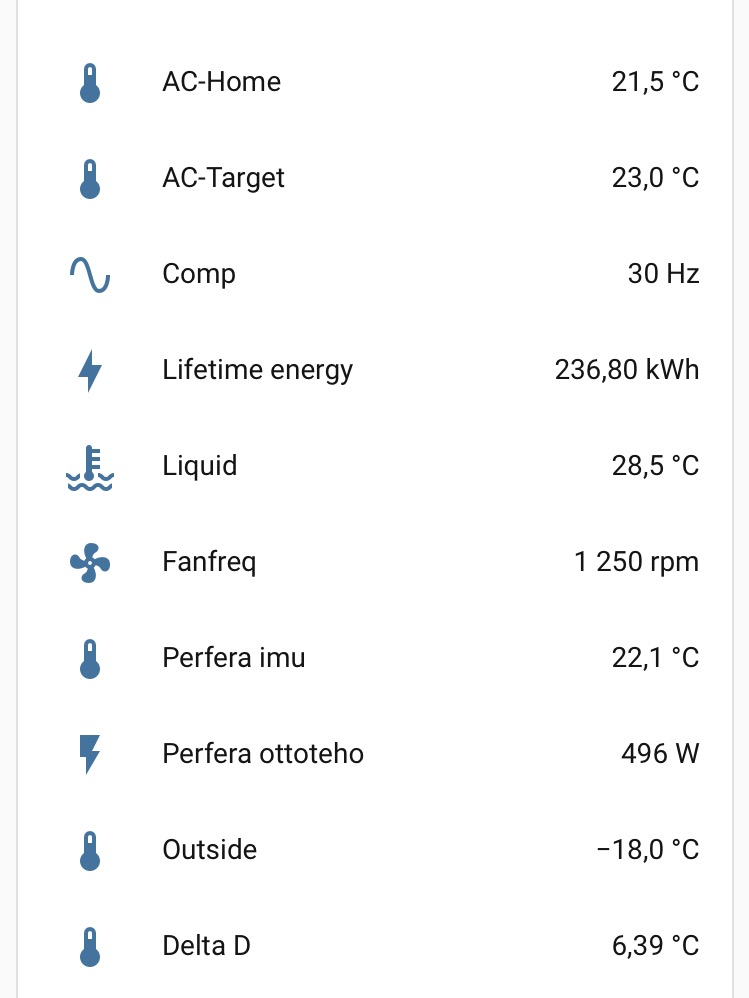Open the Delta D entity
The image size is (749, 998).
[x=206, y=946]
